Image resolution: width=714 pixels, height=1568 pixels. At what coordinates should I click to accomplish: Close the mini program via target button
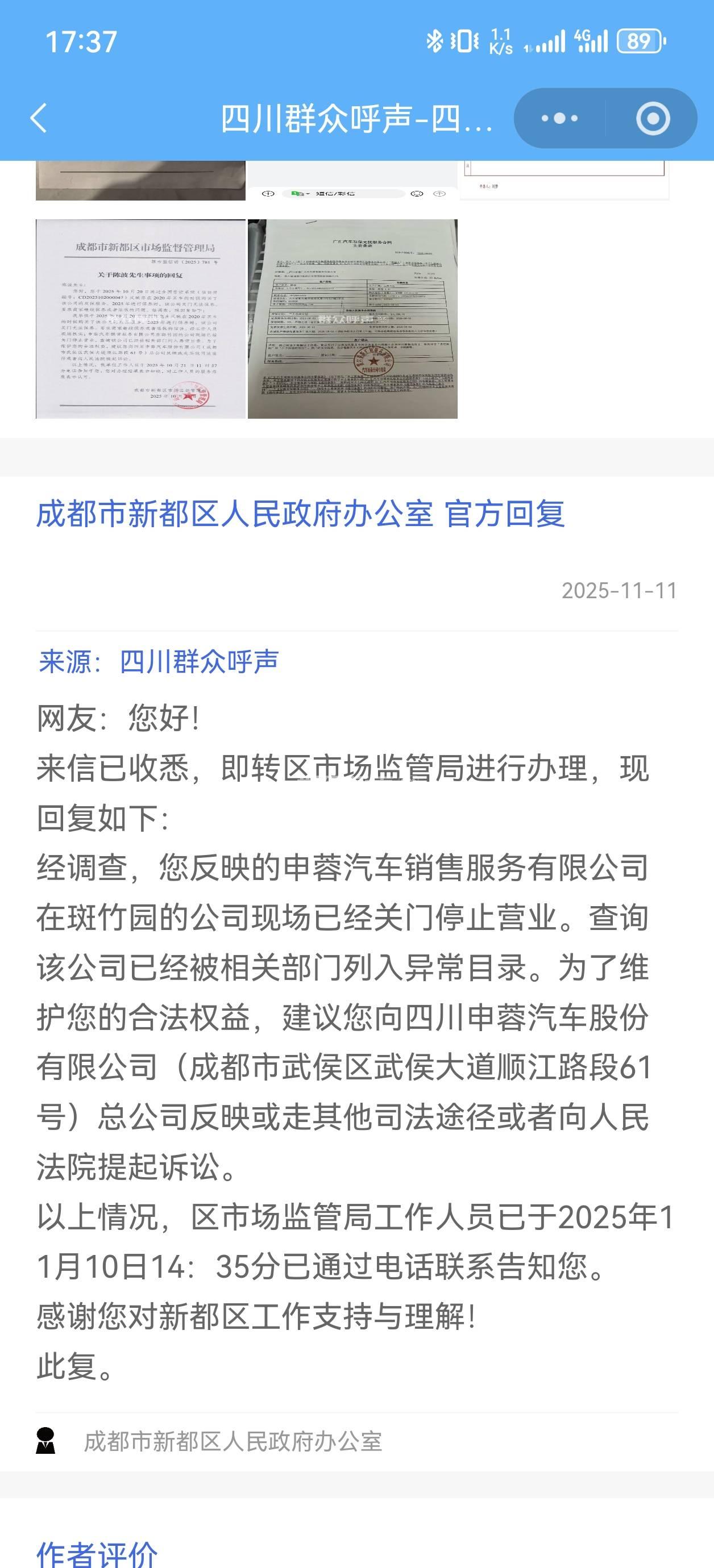pyautogui.click(x=653, y=118)
